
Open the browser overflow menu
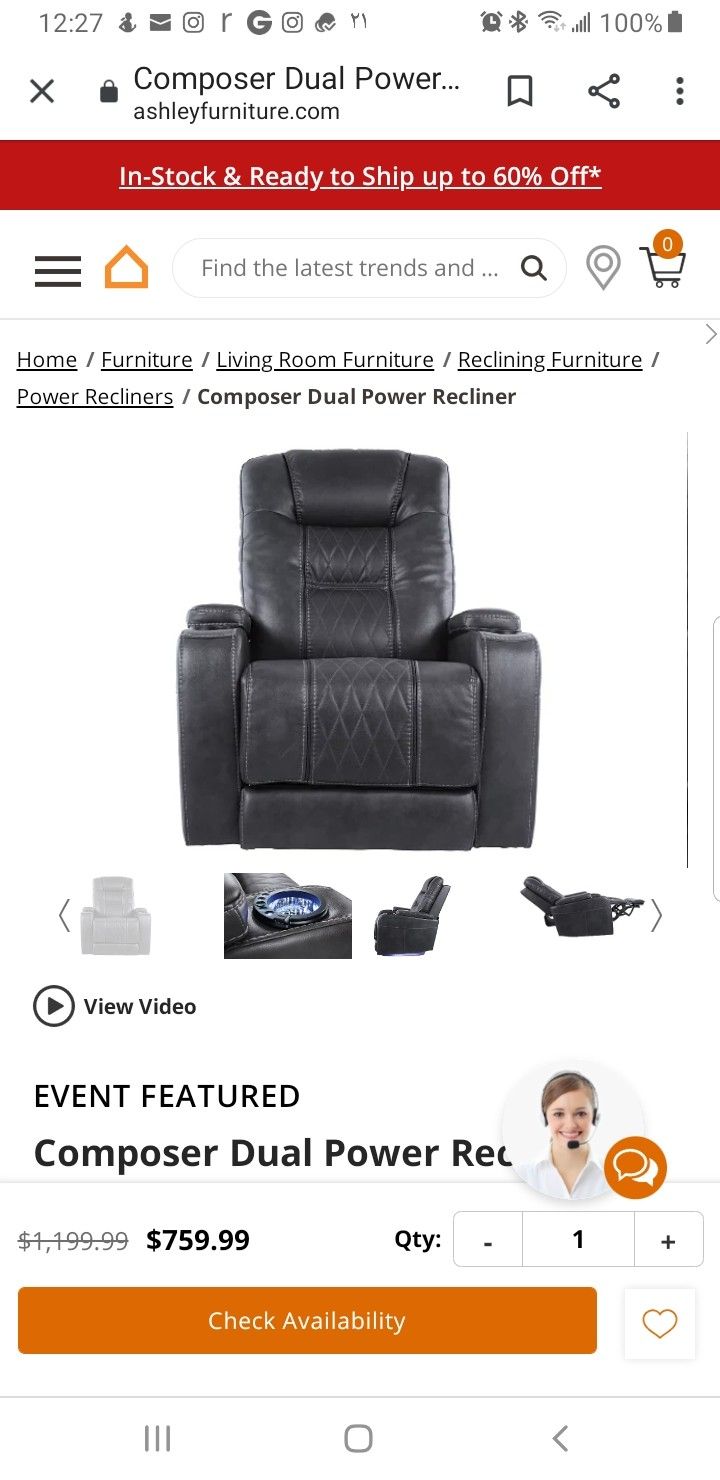pos(680,92)
